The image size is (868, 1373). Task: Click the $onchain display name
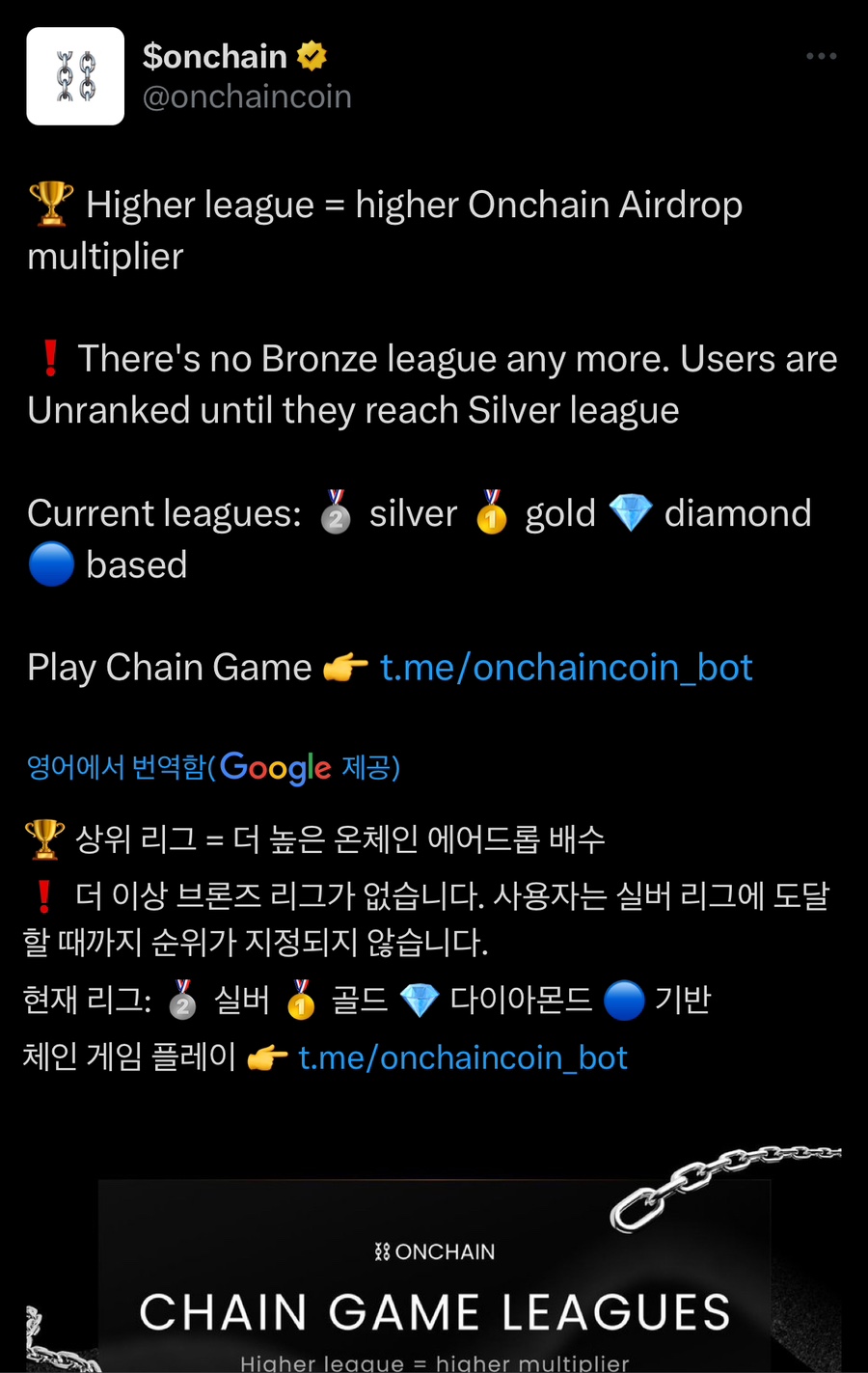(x=213, y=56)
